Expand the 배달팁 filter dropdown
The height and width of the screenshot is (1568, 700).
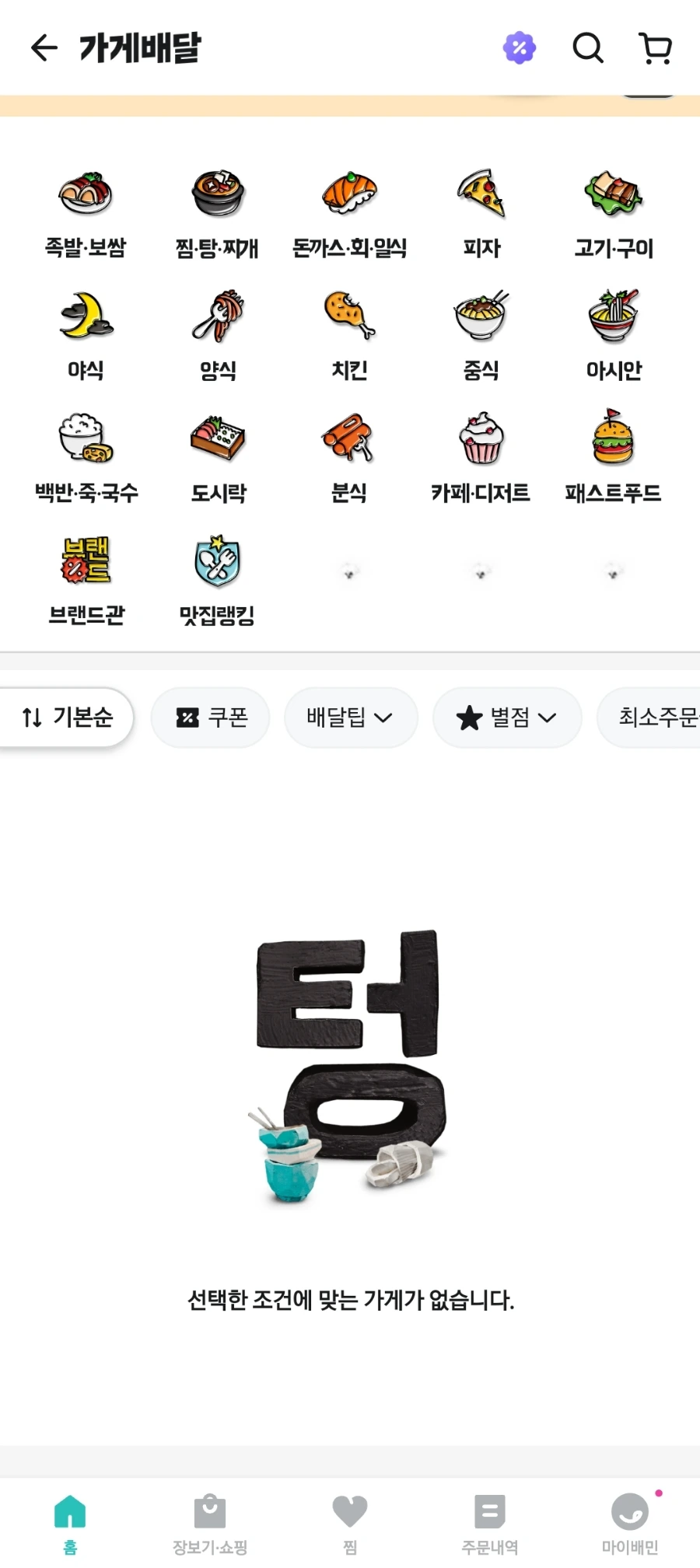pyautogui.click(x=351, y=718)
